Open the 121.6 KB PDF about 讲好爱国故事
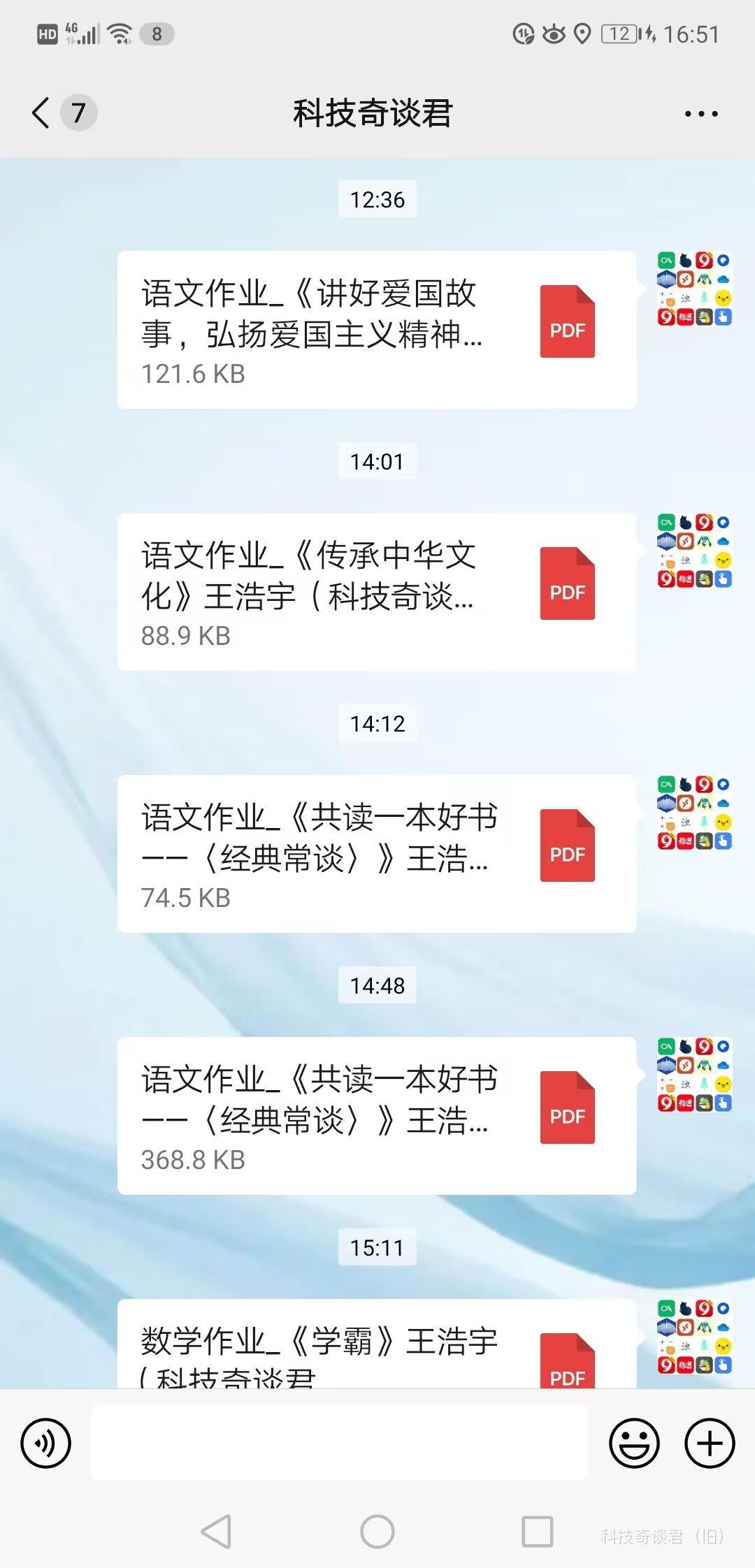Image resolution: width=755 pixels, height=1568 pixels. click(376, 330)
